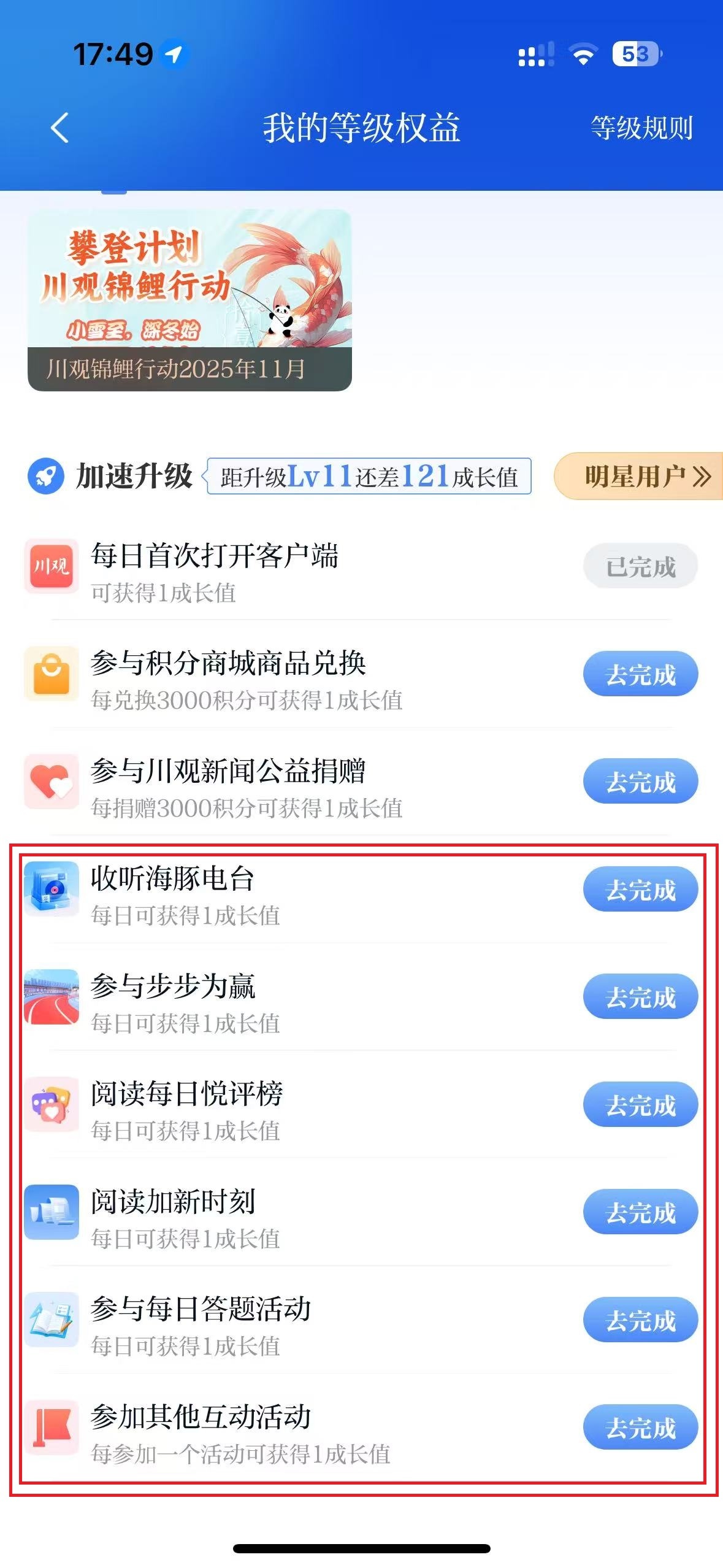This screenshot has height=1568, width=723.
Task: Open the 川观锦鲤行动2025年11月 banner
Action: 189,300
